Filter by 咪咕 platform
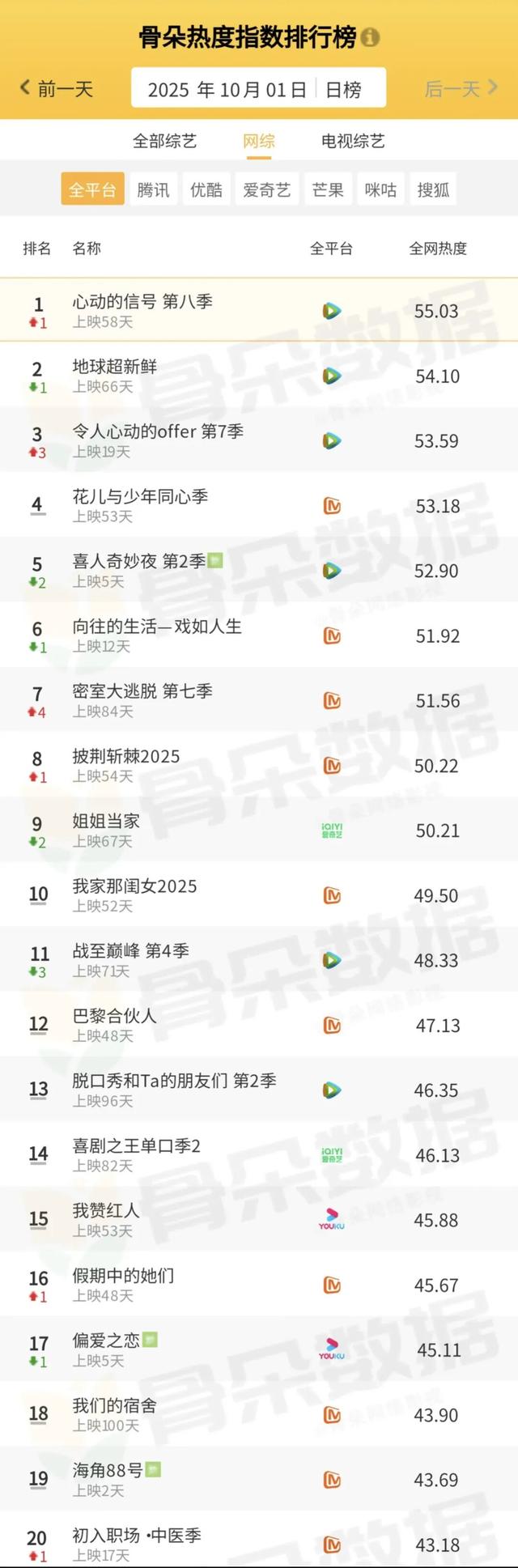The height and width of the screenshot is (1568, 518). [380, 189]
